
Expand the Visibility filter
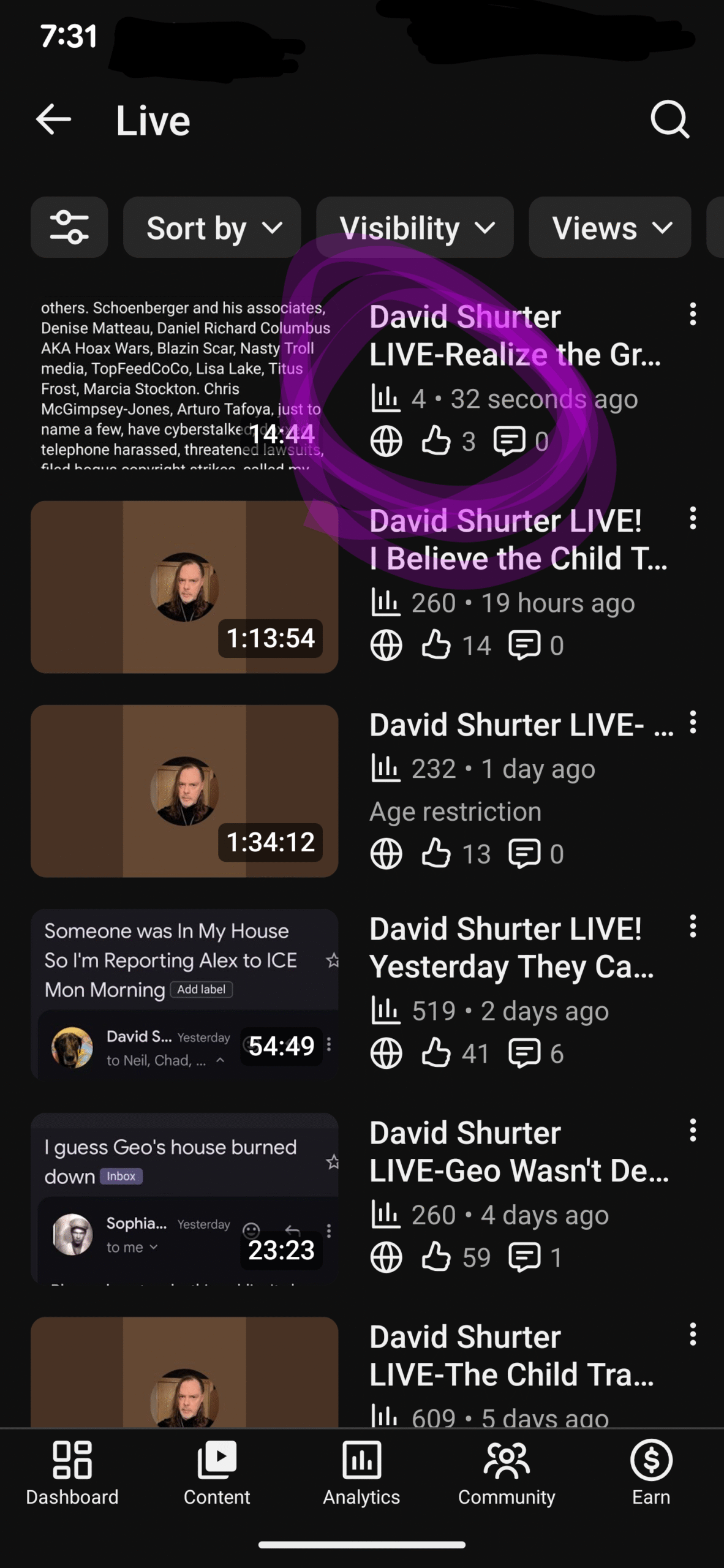point(415,227)
